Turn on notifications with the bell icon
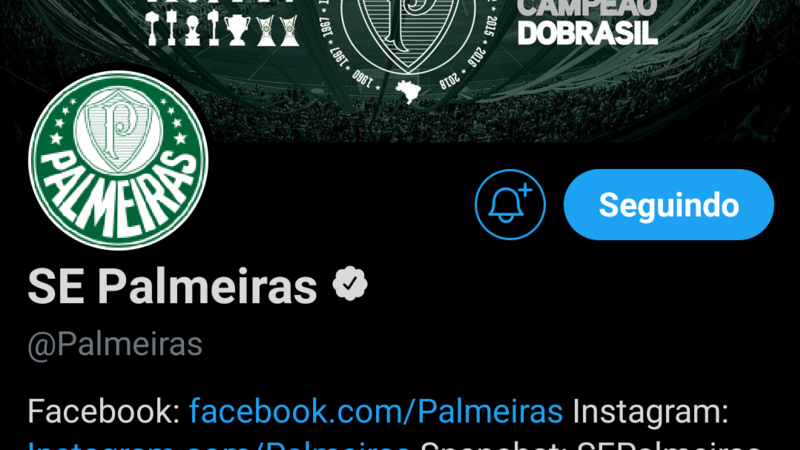The image size is (800, 450). point(510,205)
